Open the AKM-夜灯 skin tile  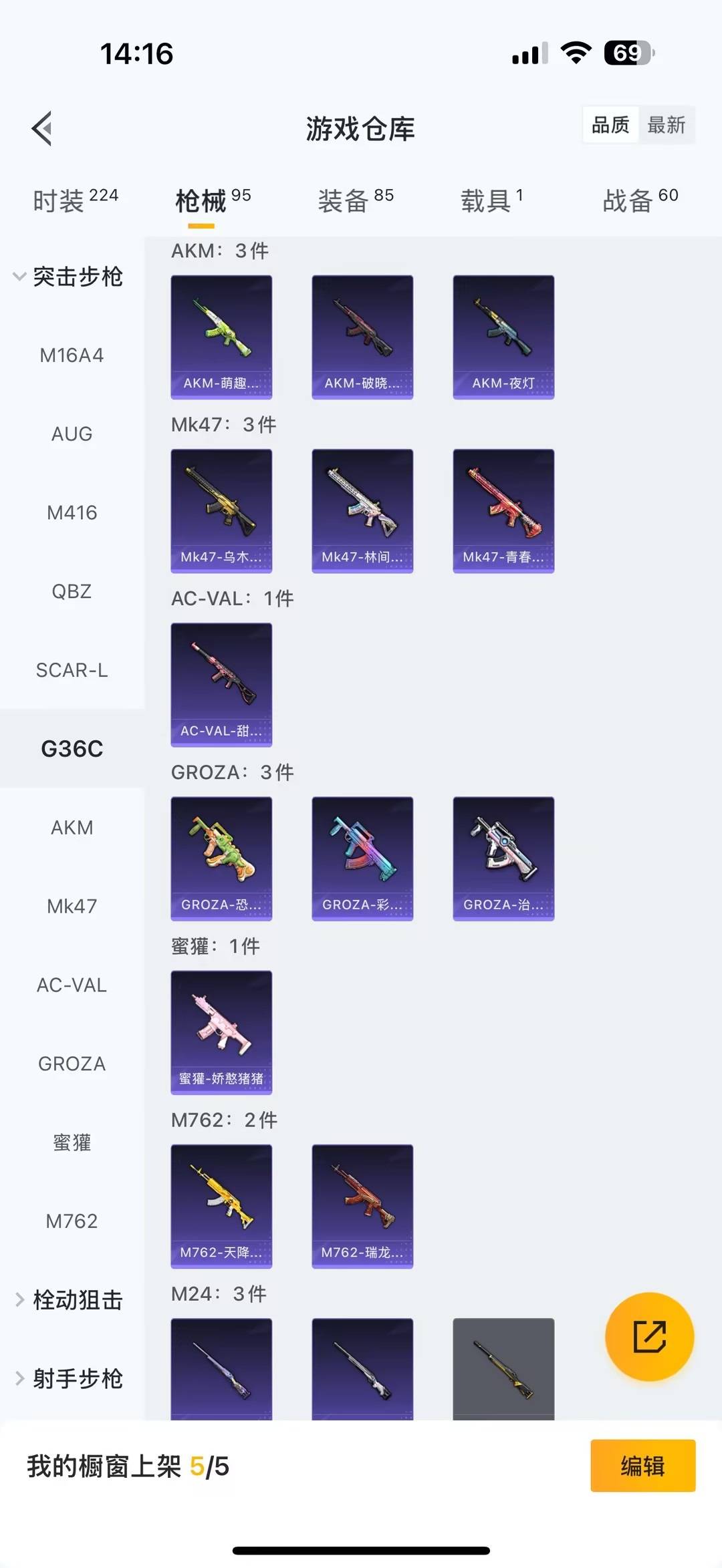pyautogui.click(x=503, y=337)
